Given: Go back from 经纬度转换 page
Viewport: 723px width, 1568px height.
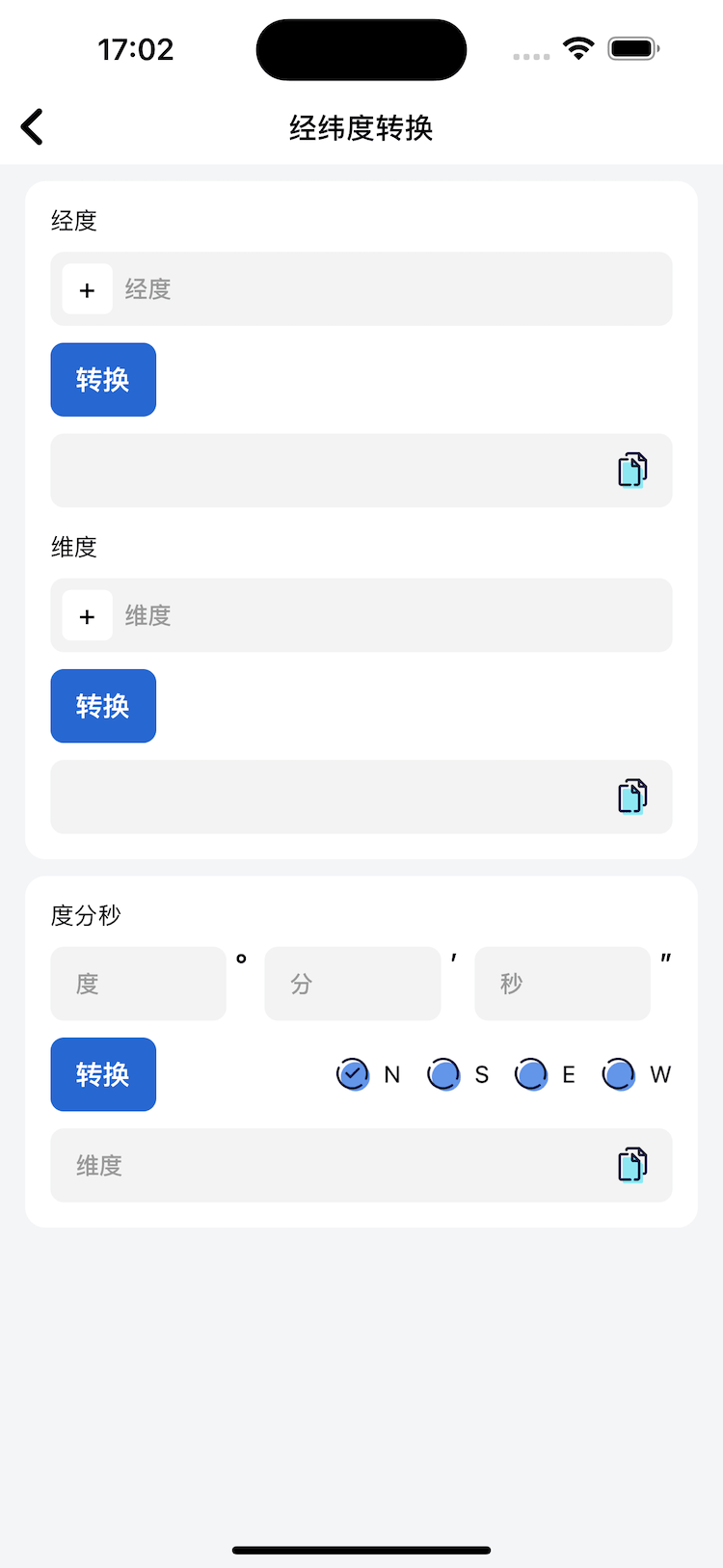Looking at the screenshot, I should click(33, 127).
